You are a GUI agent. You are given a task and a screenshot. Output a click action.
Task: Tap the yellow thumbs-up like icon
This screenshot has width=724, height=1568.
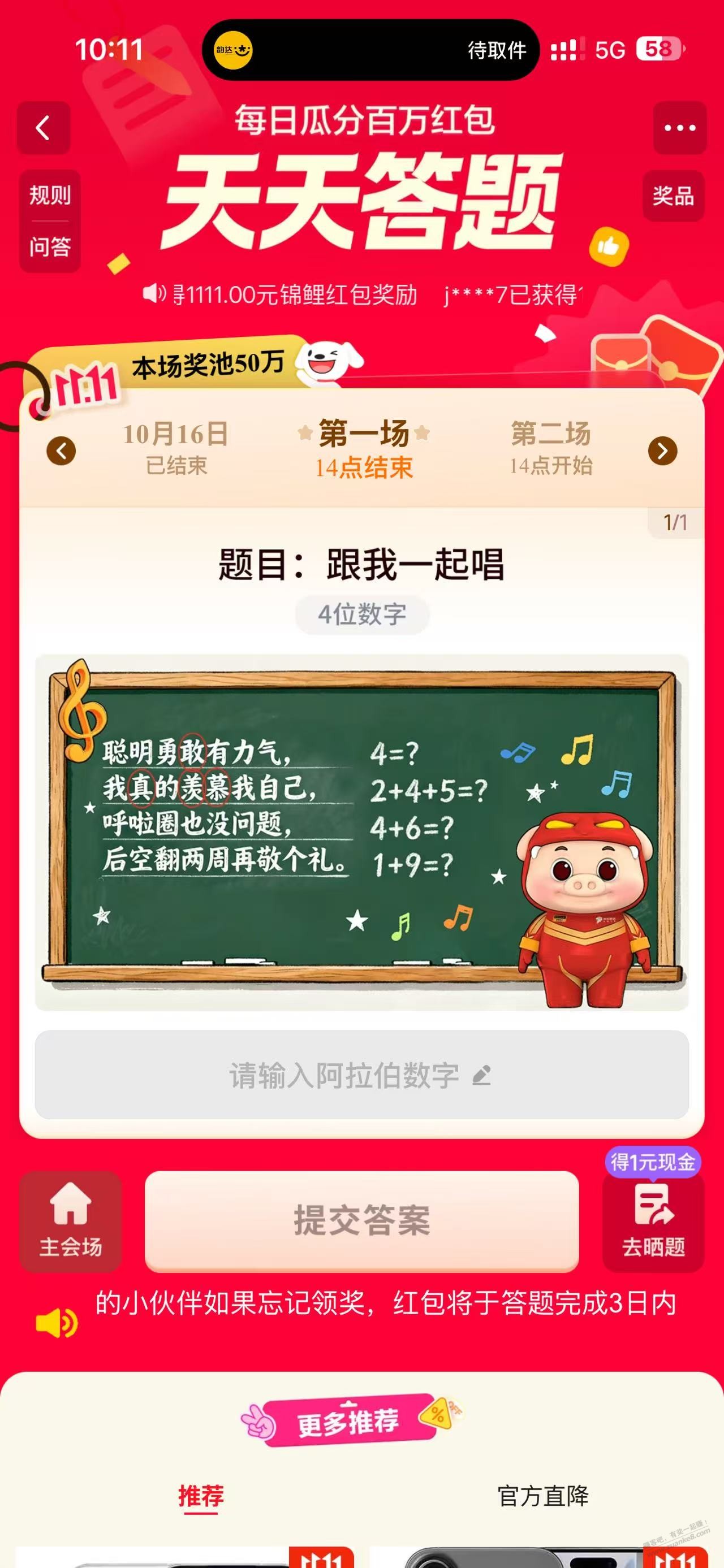[x=608, y=246]
